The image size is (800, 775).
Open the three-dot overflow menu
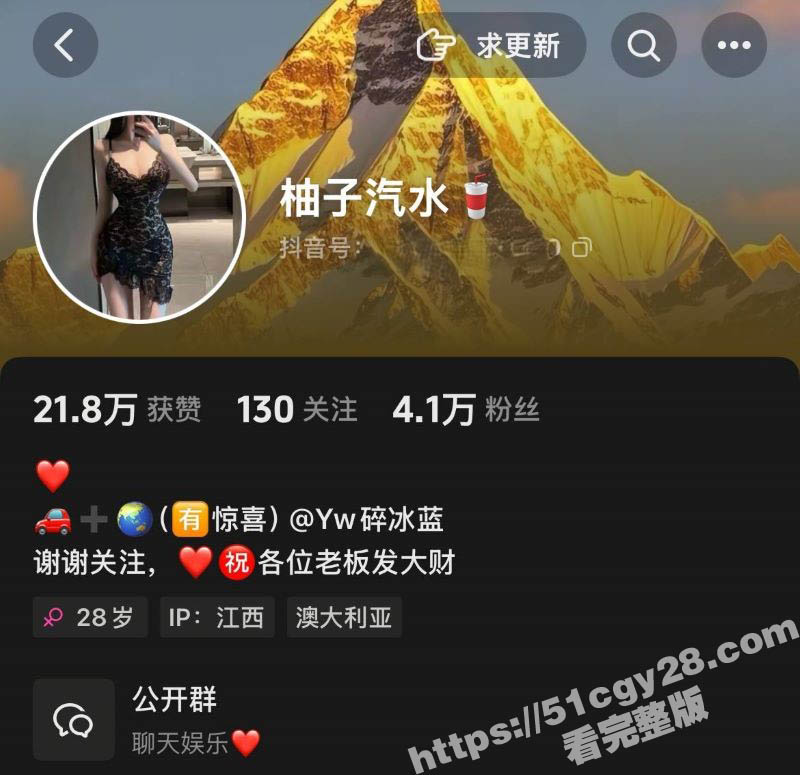pos(734,46)
